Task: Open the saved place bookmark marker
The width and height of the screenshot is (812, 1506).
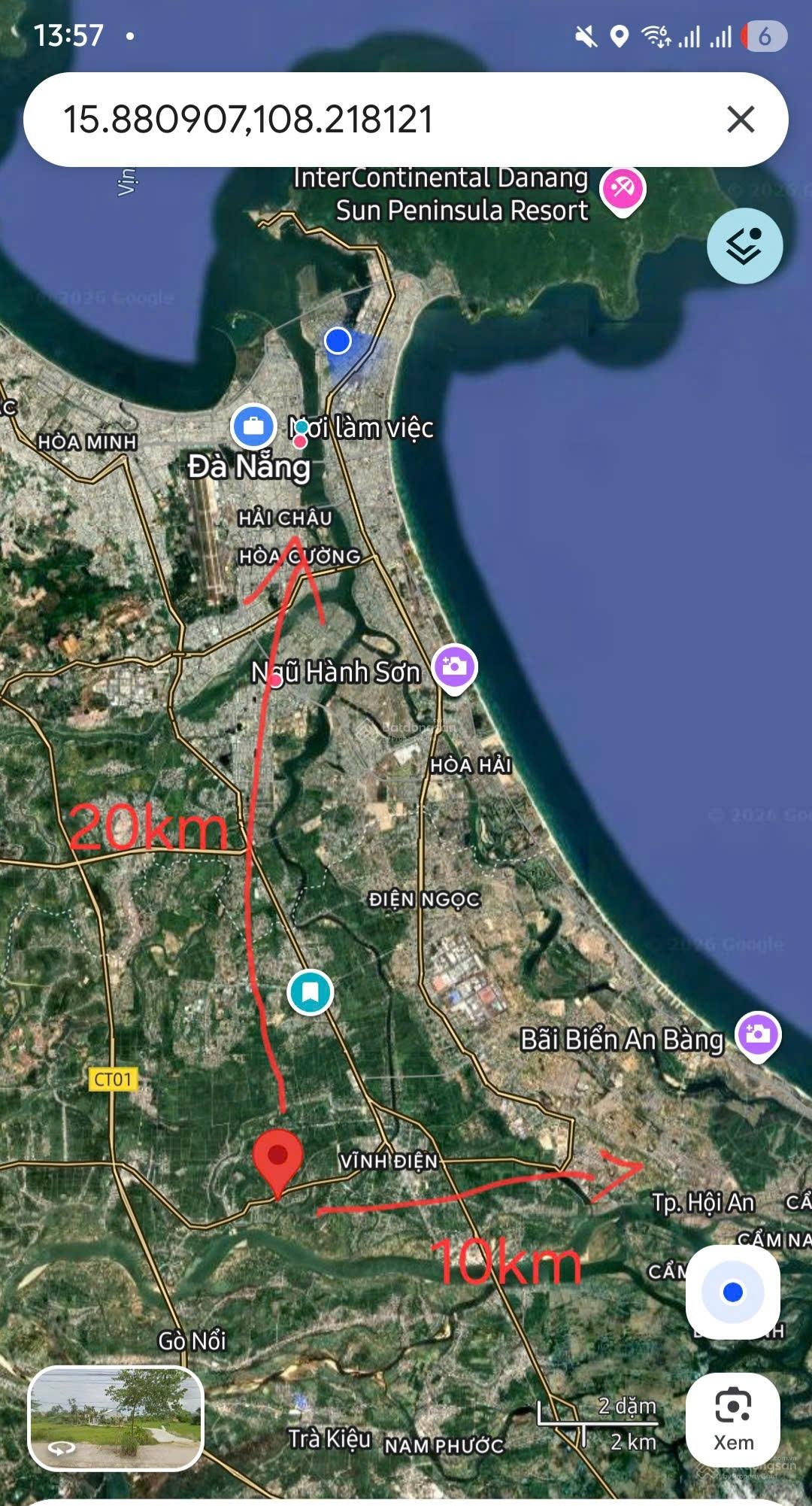Action: click(310, 993)
